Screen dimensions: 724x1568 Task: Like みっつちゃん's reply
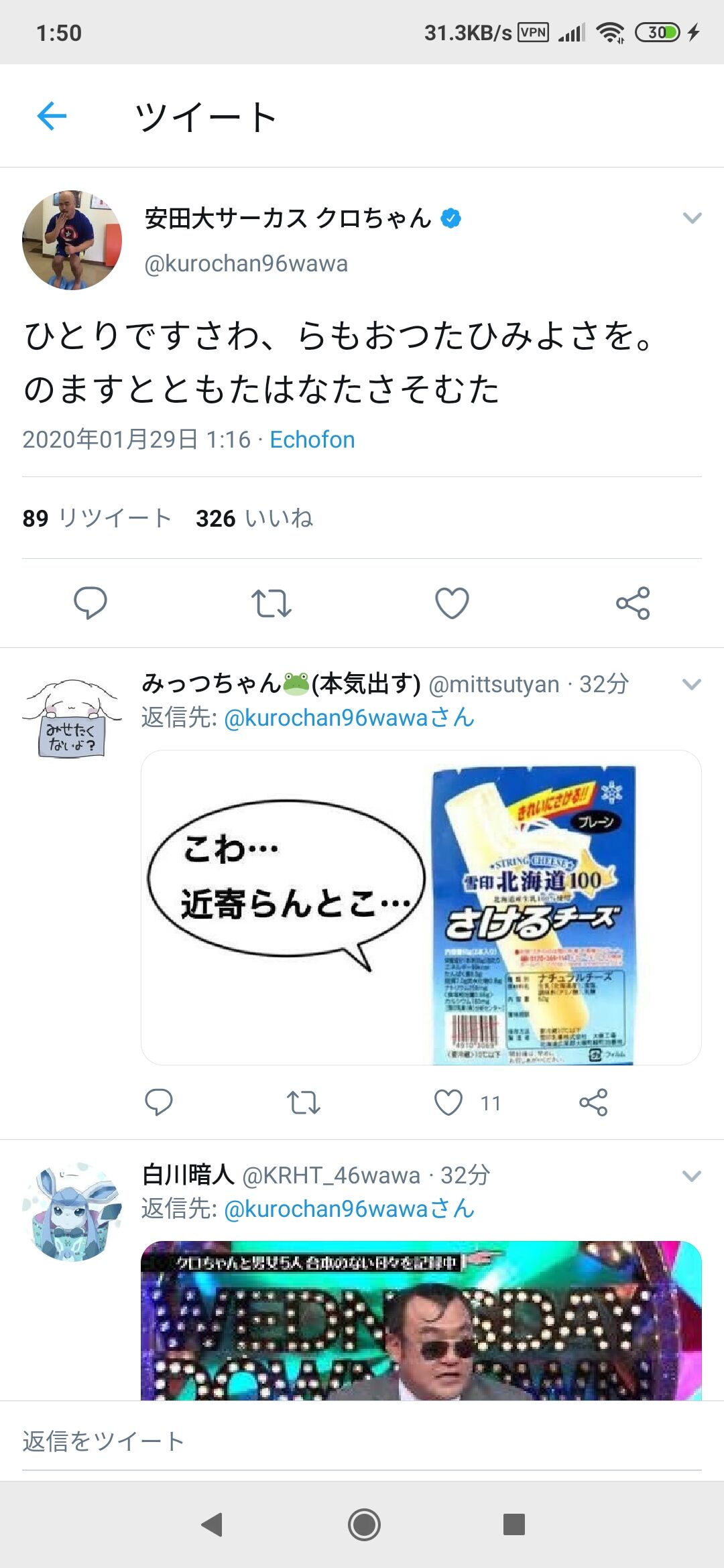[448, 1102]
